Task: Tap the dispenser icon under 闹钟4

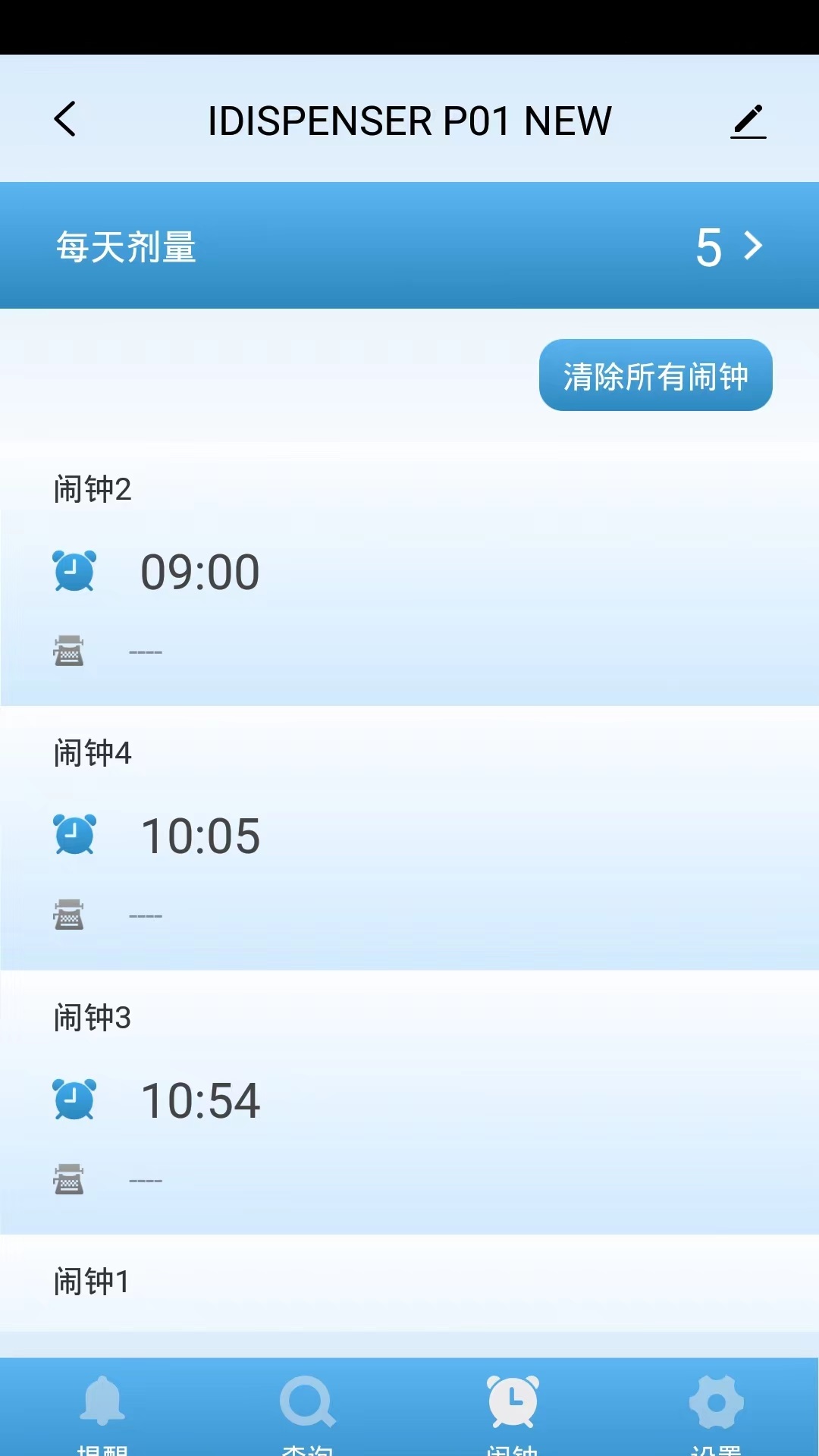Action: coord(68,914)
